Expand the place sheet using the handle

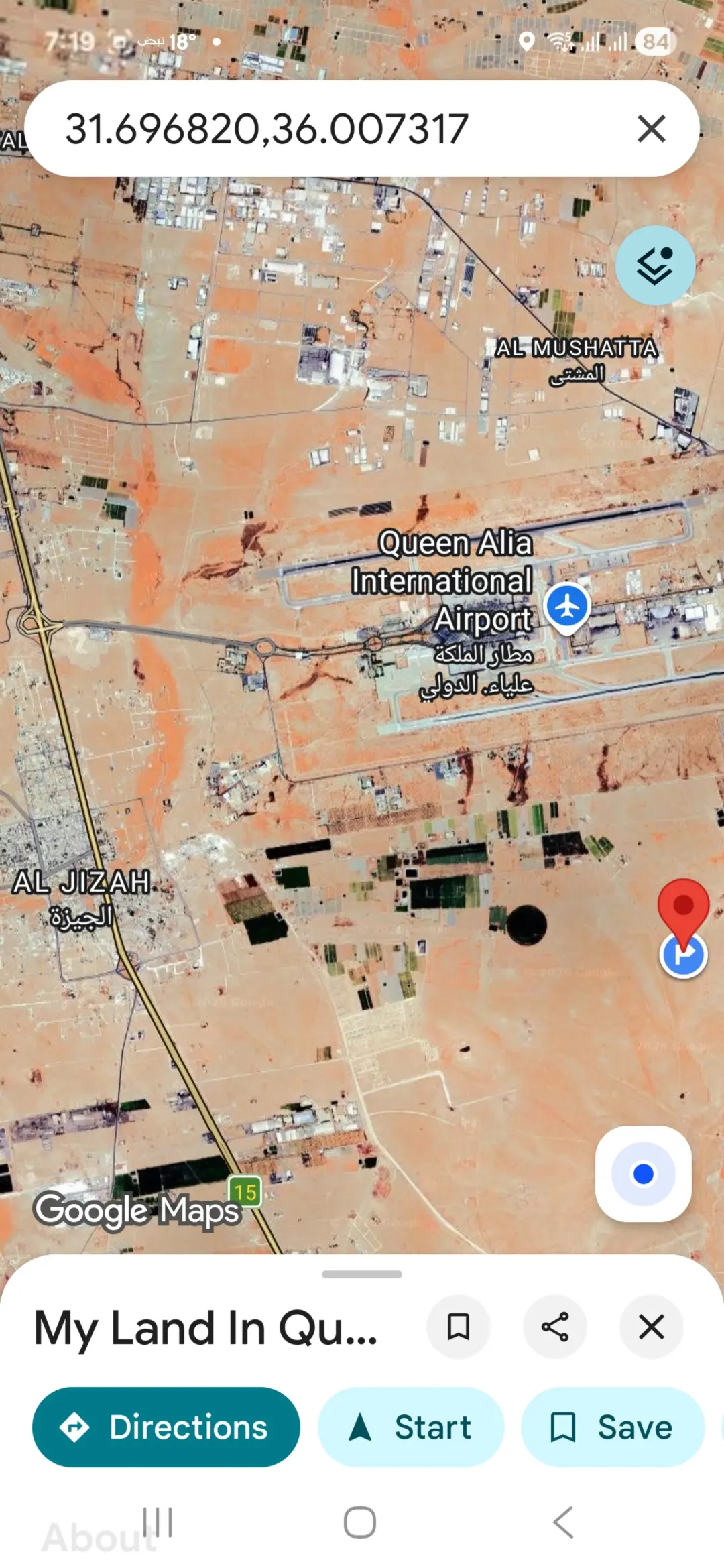click(362, 1274)
